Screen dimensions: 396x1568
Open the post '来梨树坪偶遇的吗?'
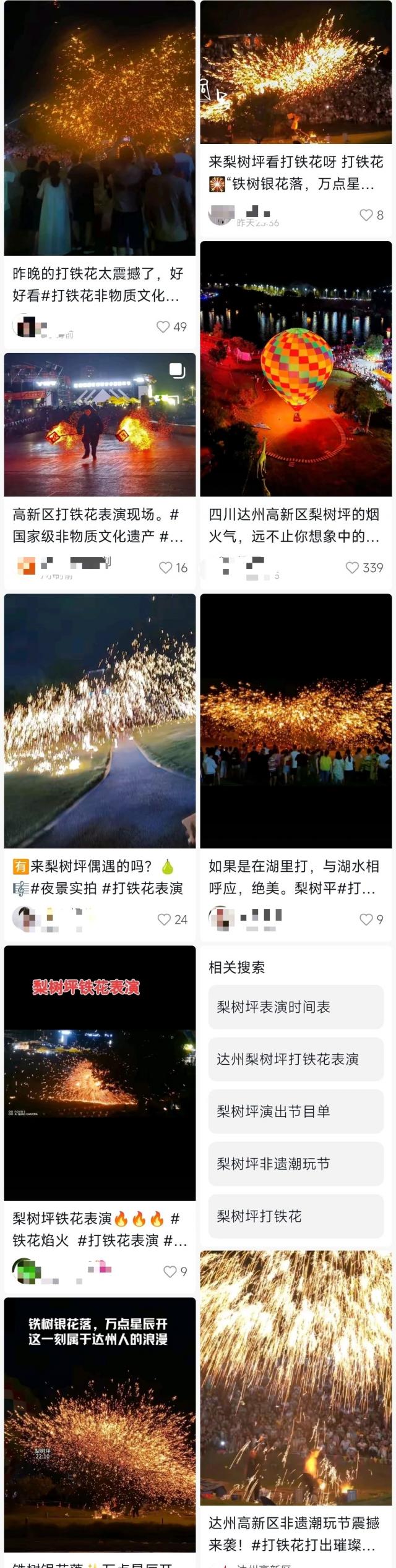pos(100,721)
